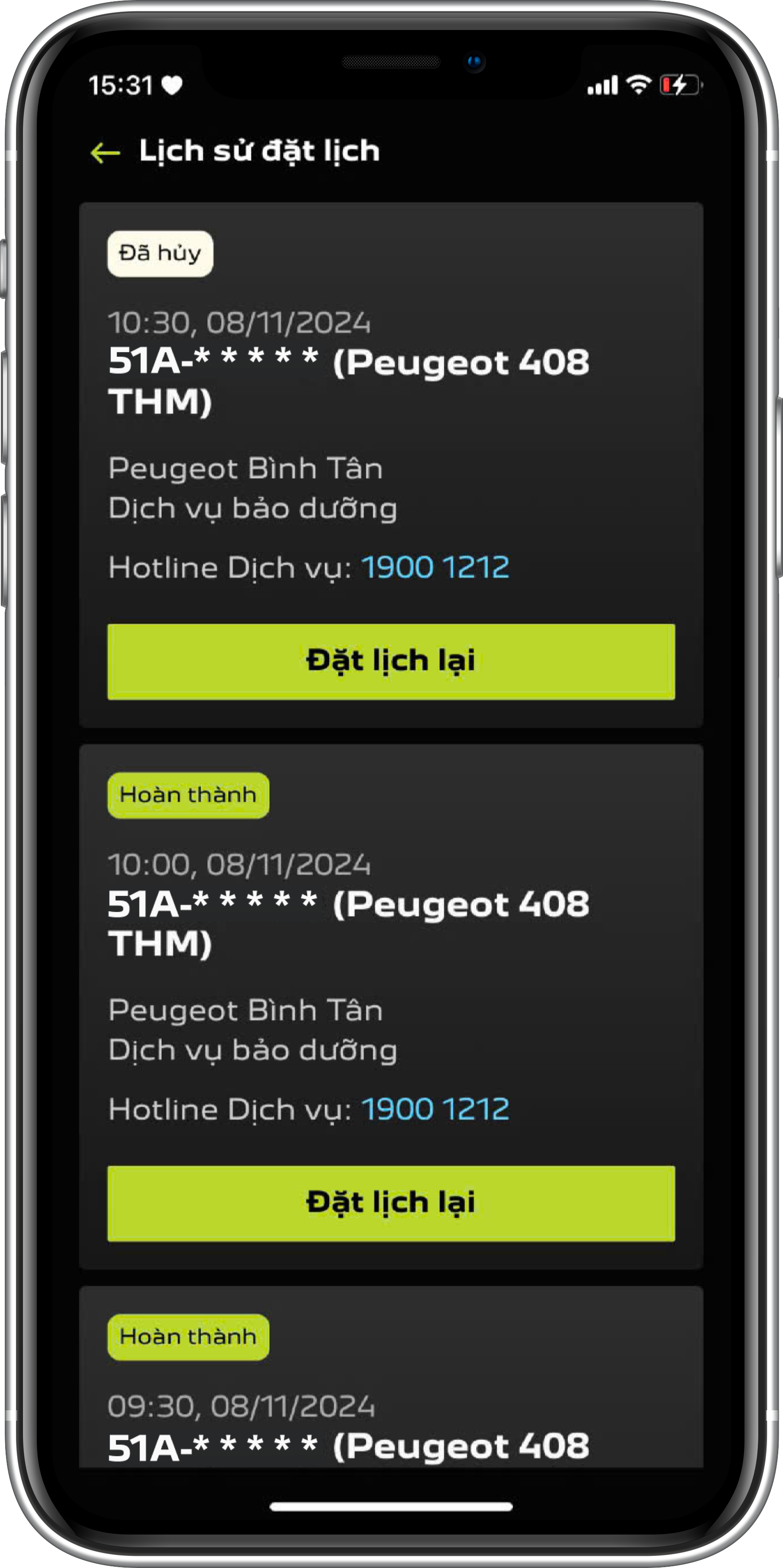Tap Đặt lịch lại on the cancelled 10:30 booking
Image resolution: width=783 pixels, height=1568 pixels.
click(391, 661)
